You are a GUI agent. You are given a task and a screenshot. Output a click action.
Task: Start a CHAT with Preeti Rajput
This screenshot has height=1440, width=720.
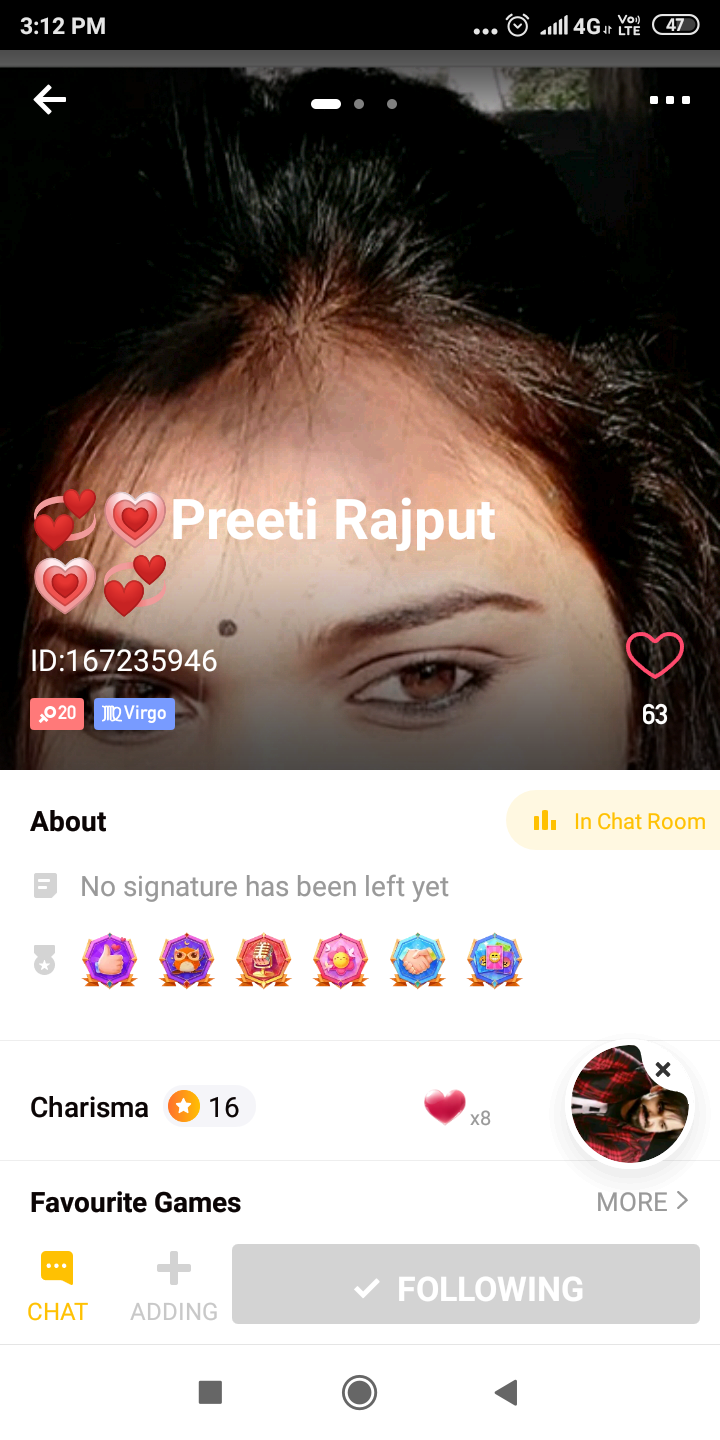[x=57, y=1287]
